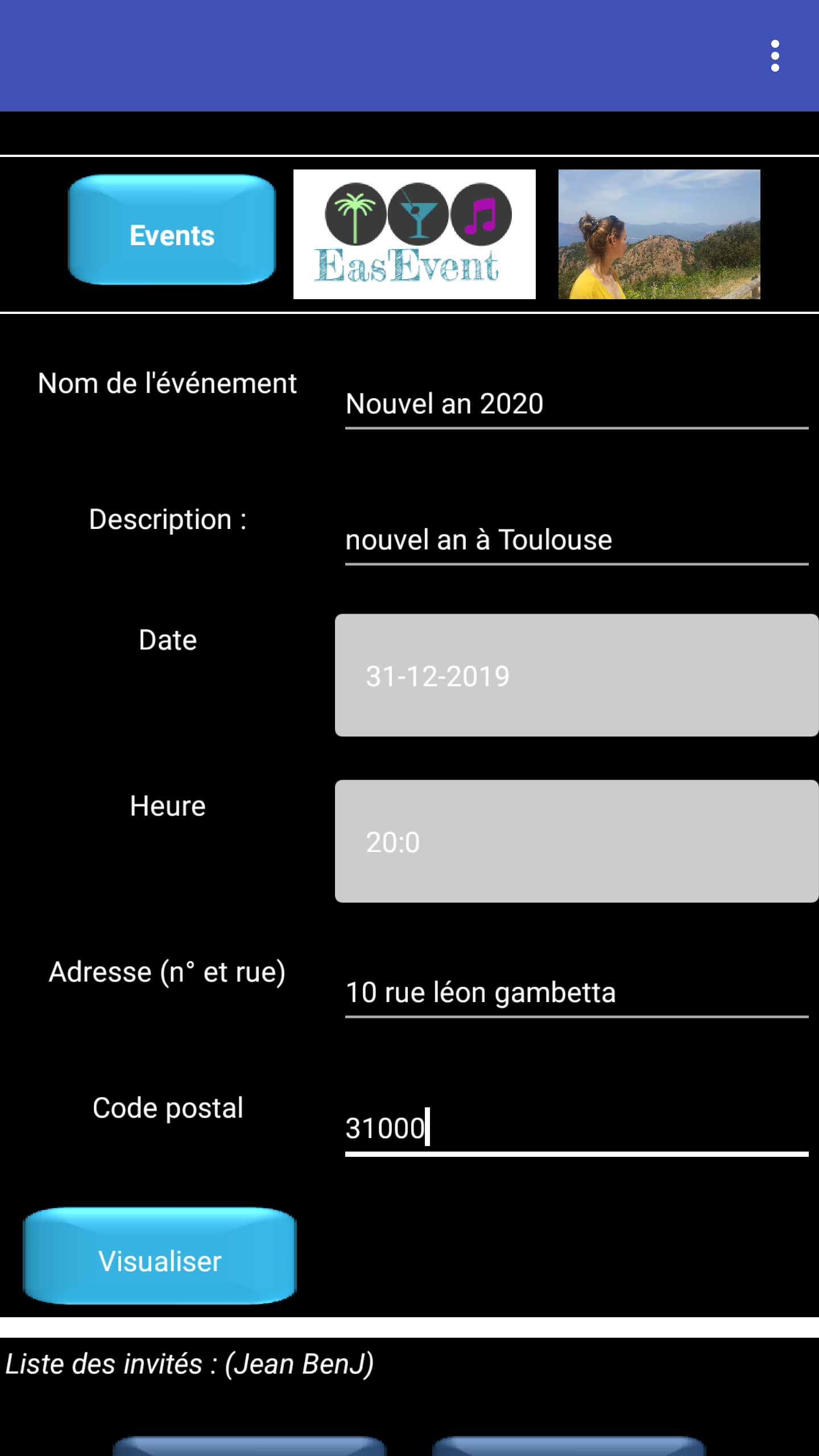Image resolution: width=819 pixels, height=1456 pixels.
Task: Open the three-dot overflow menu
Action: click(x=775, y=56)
